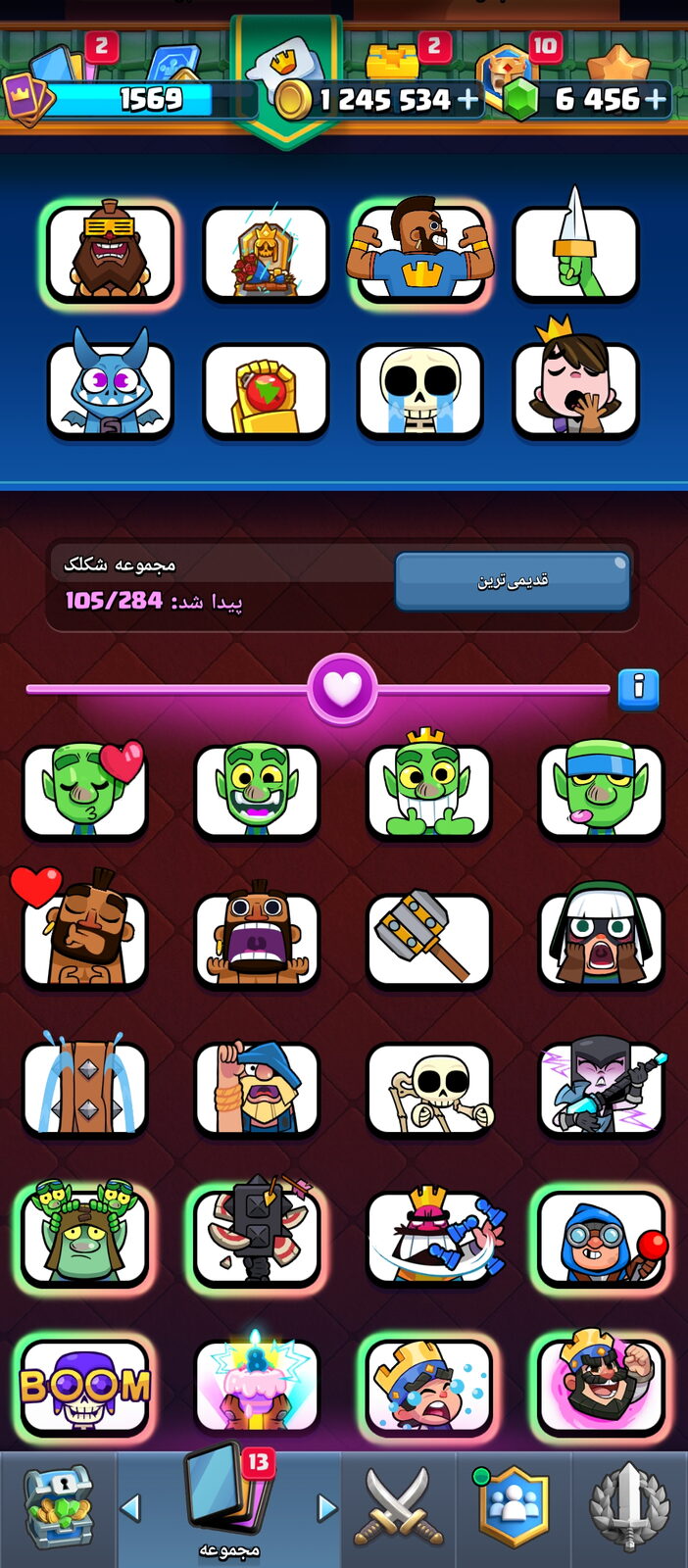Select the crying skeleton emote in the deck
The image size is (688, 1568).
point(419,389)
